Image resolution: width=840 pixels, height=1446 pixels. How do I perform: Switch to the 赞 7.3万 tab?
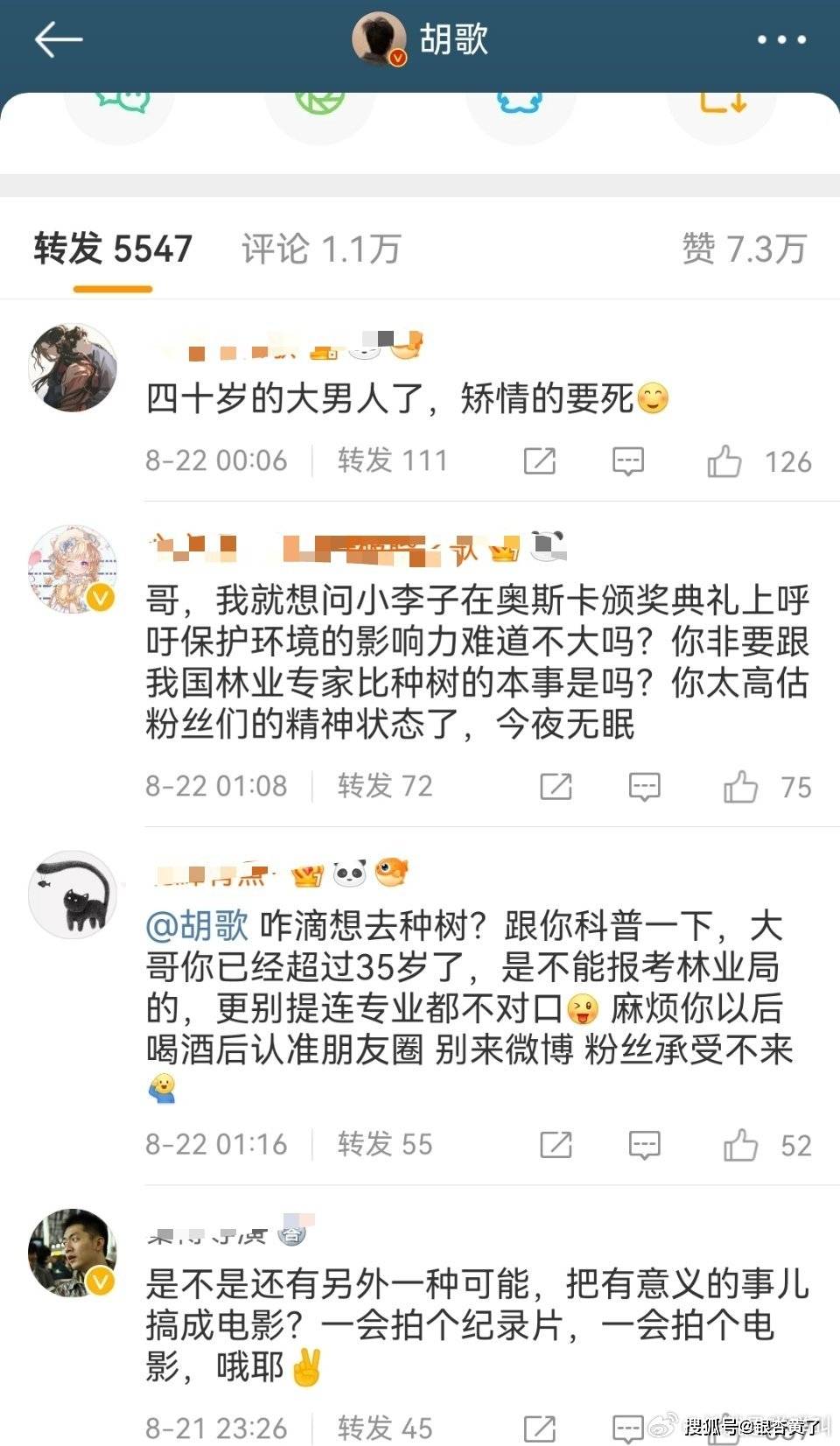[743, 249]
